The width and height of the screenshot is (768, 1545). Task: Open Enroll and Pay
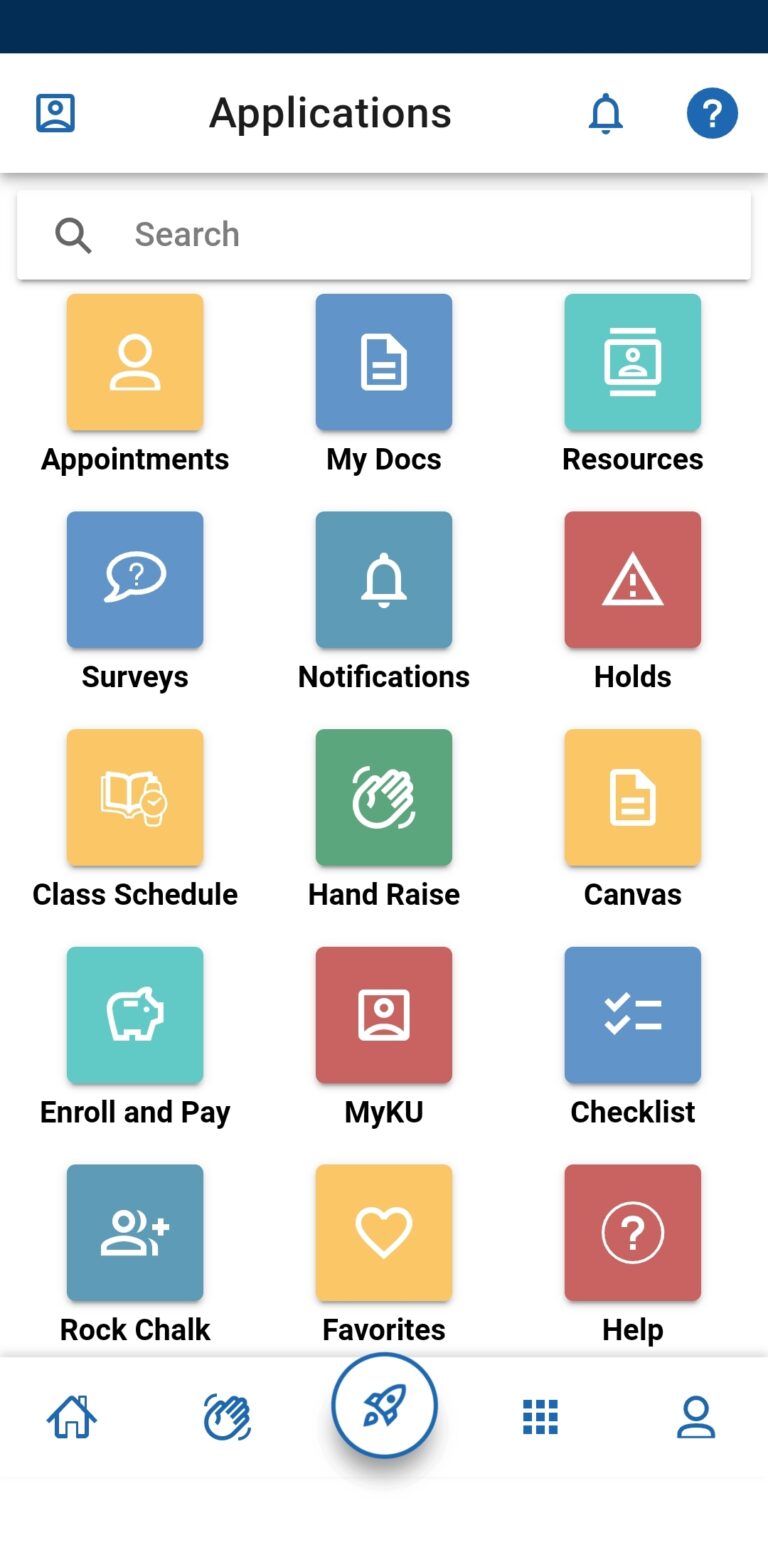pyautogui.click(x=135, y=1015)
